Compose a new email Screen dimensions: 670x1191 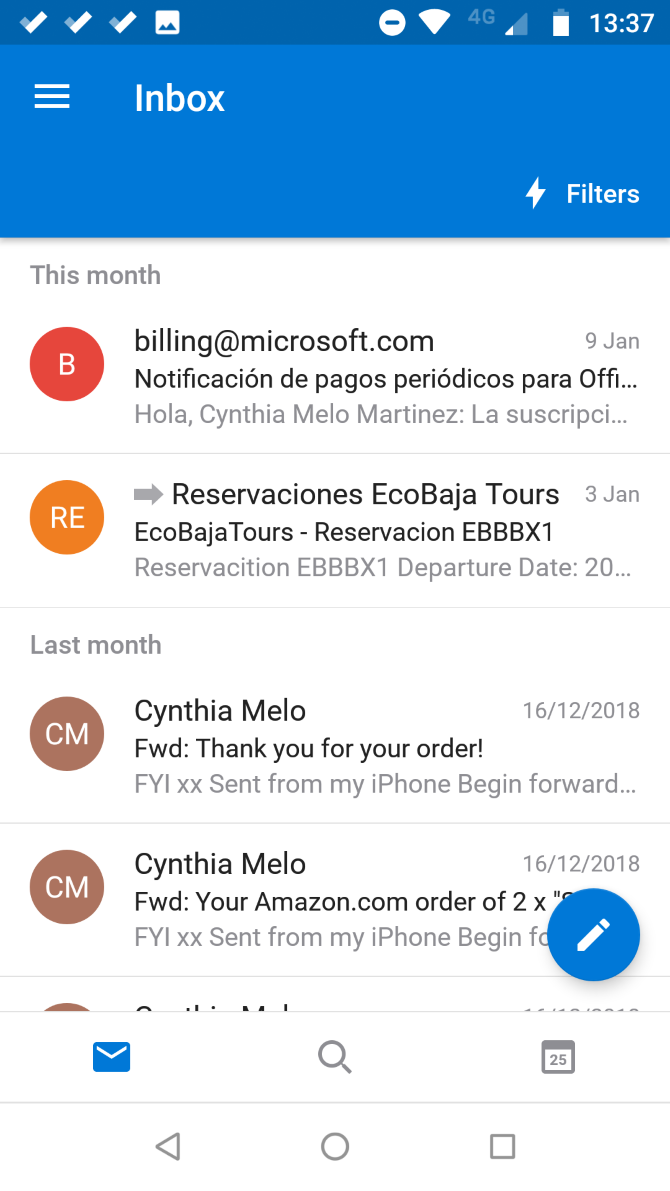(x=593, y=934)
